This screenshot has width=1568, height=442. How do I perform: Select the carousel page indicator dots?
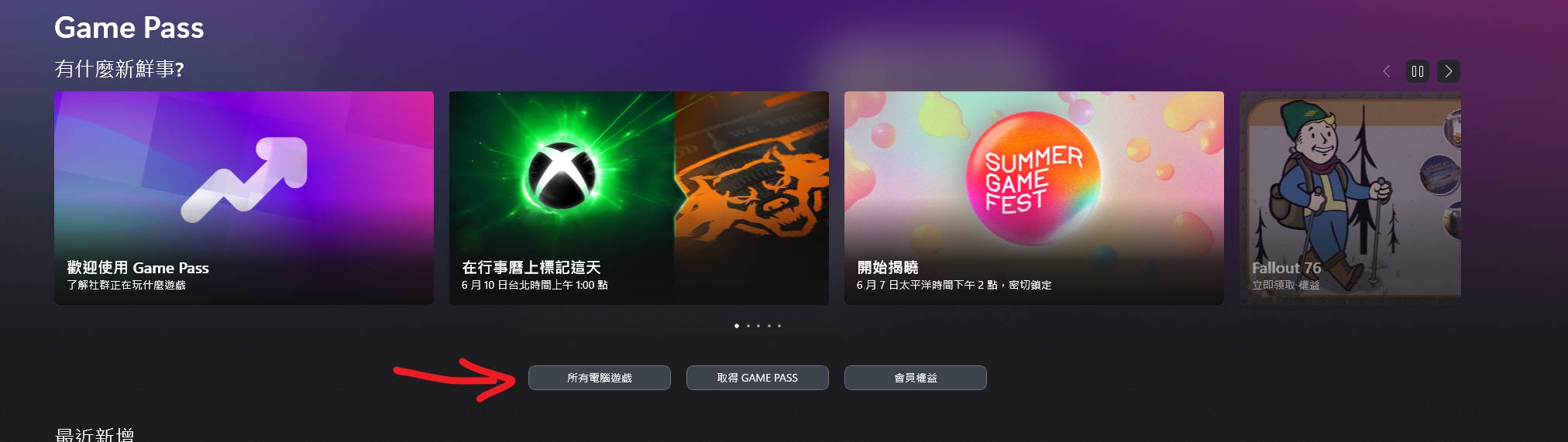click(758, 326)
